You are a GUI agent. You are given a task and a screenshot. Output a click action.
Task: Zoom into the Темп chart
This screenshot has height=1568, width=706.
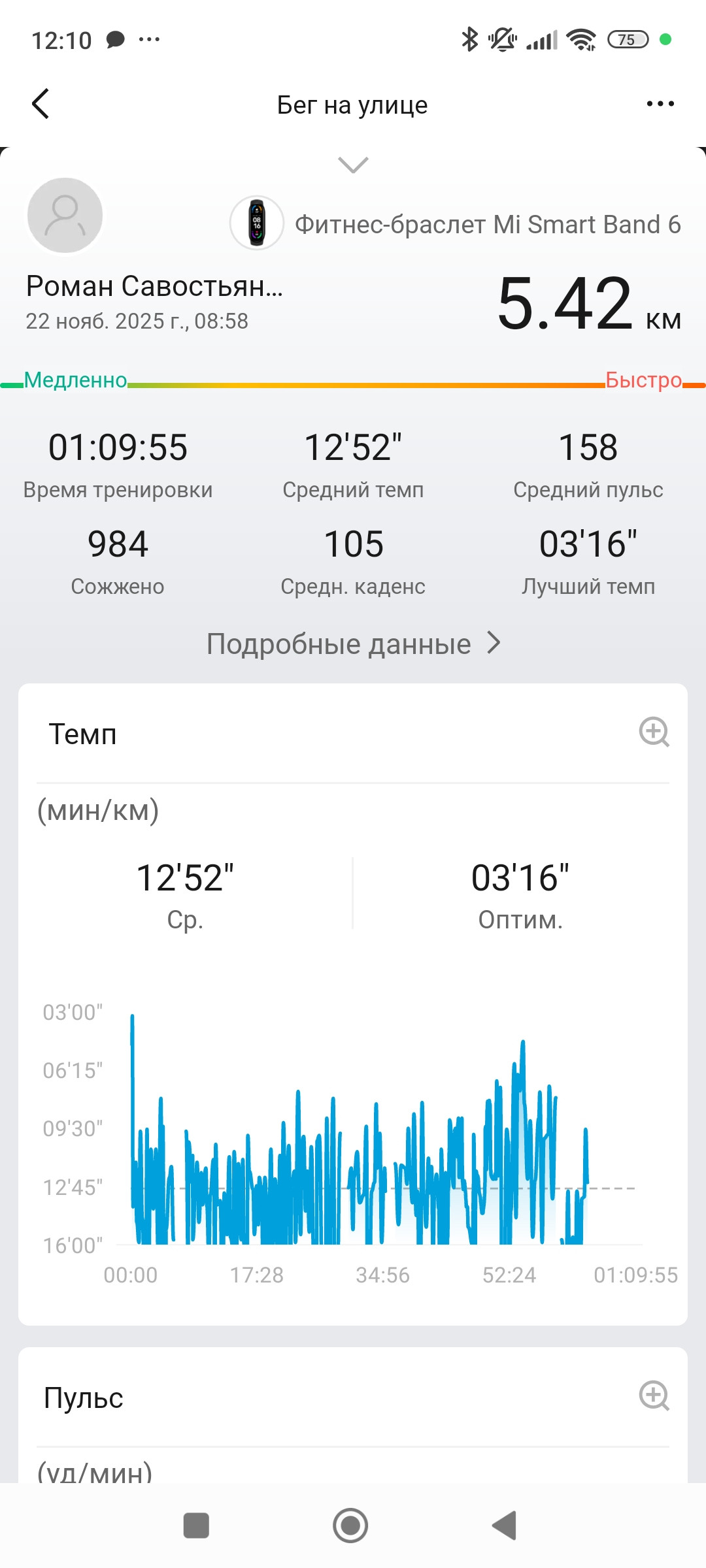[654, 732]
